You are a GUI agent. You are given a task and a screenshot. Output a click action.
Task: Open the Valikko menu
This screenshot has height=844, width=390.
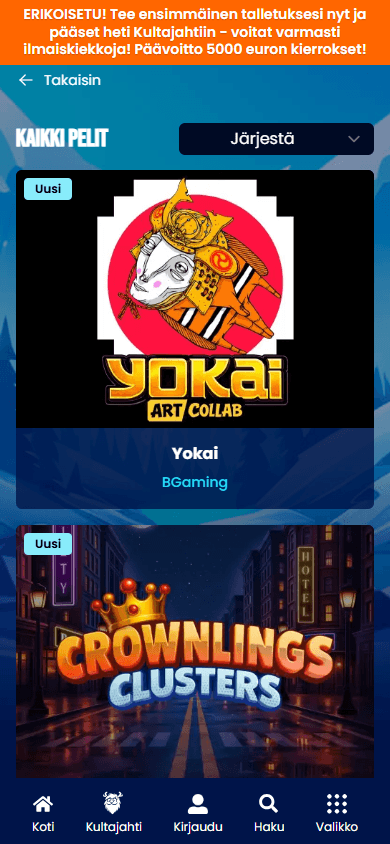pos(337,813)
